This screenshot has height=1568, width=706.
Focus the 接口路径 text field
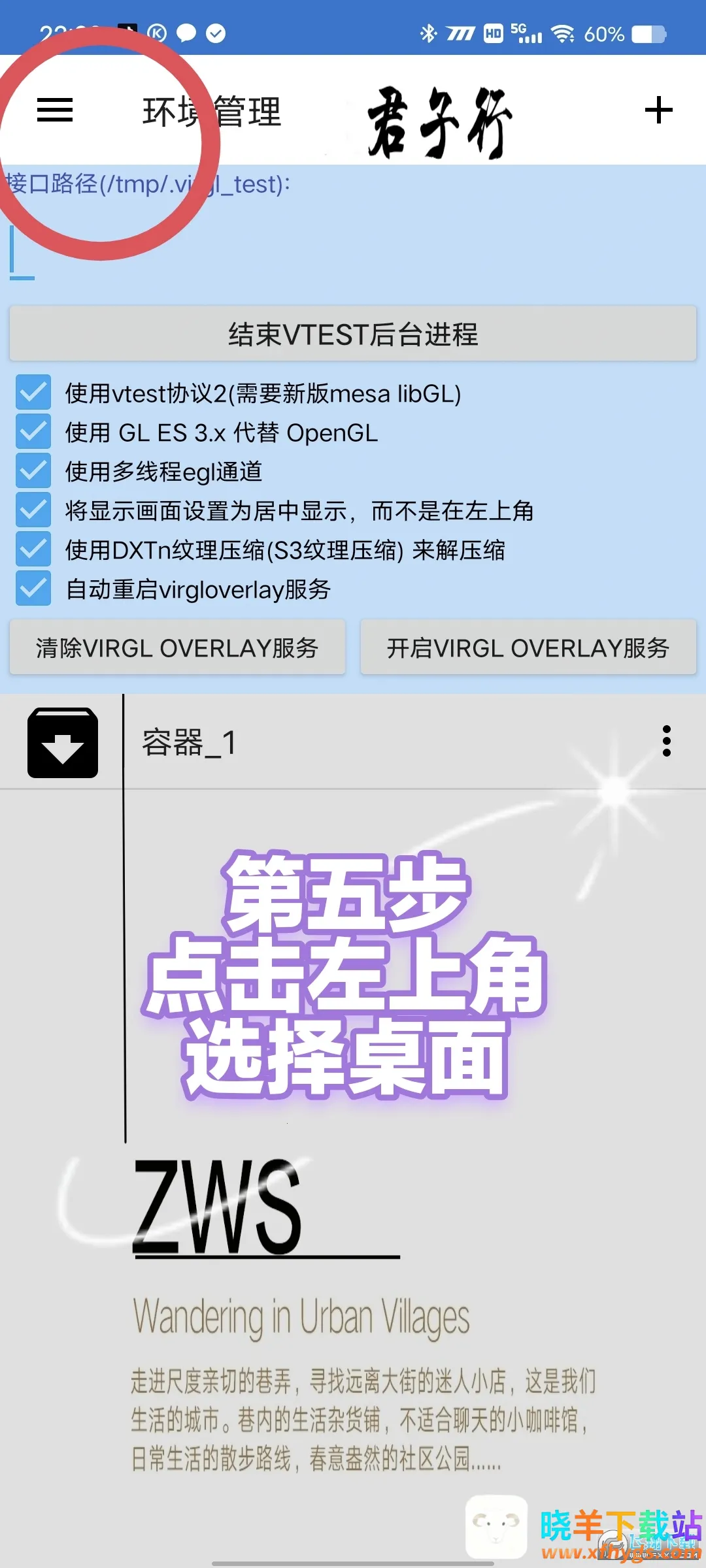point(353,252)
